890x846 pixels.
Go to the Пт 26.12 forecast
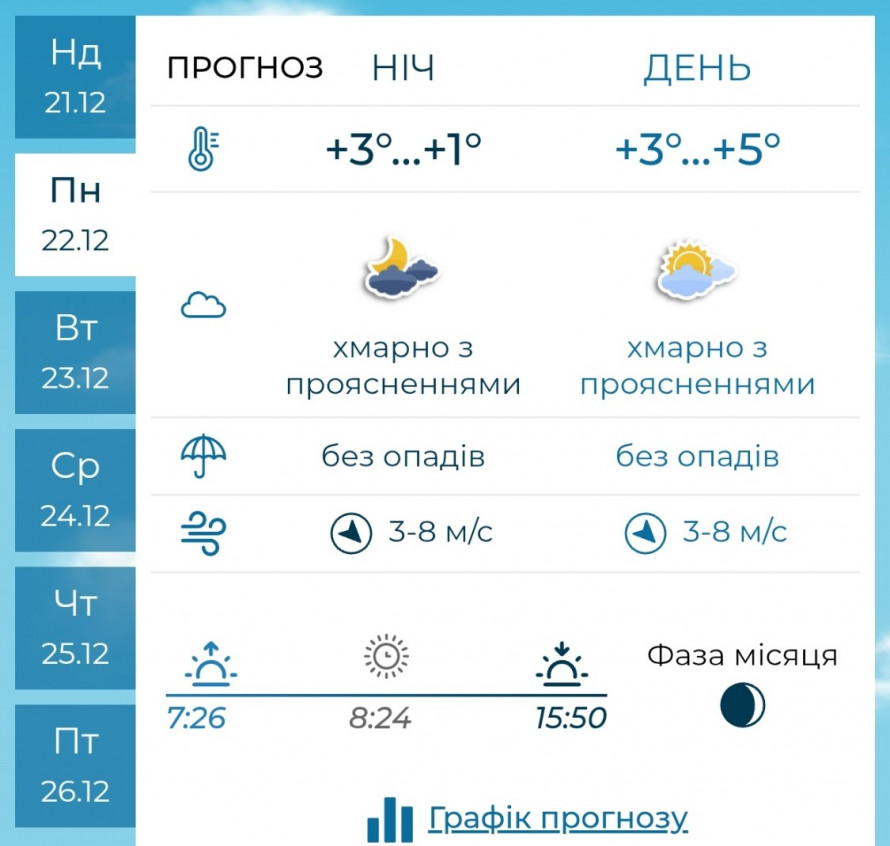pyautogui.click(x=75, y=766)
